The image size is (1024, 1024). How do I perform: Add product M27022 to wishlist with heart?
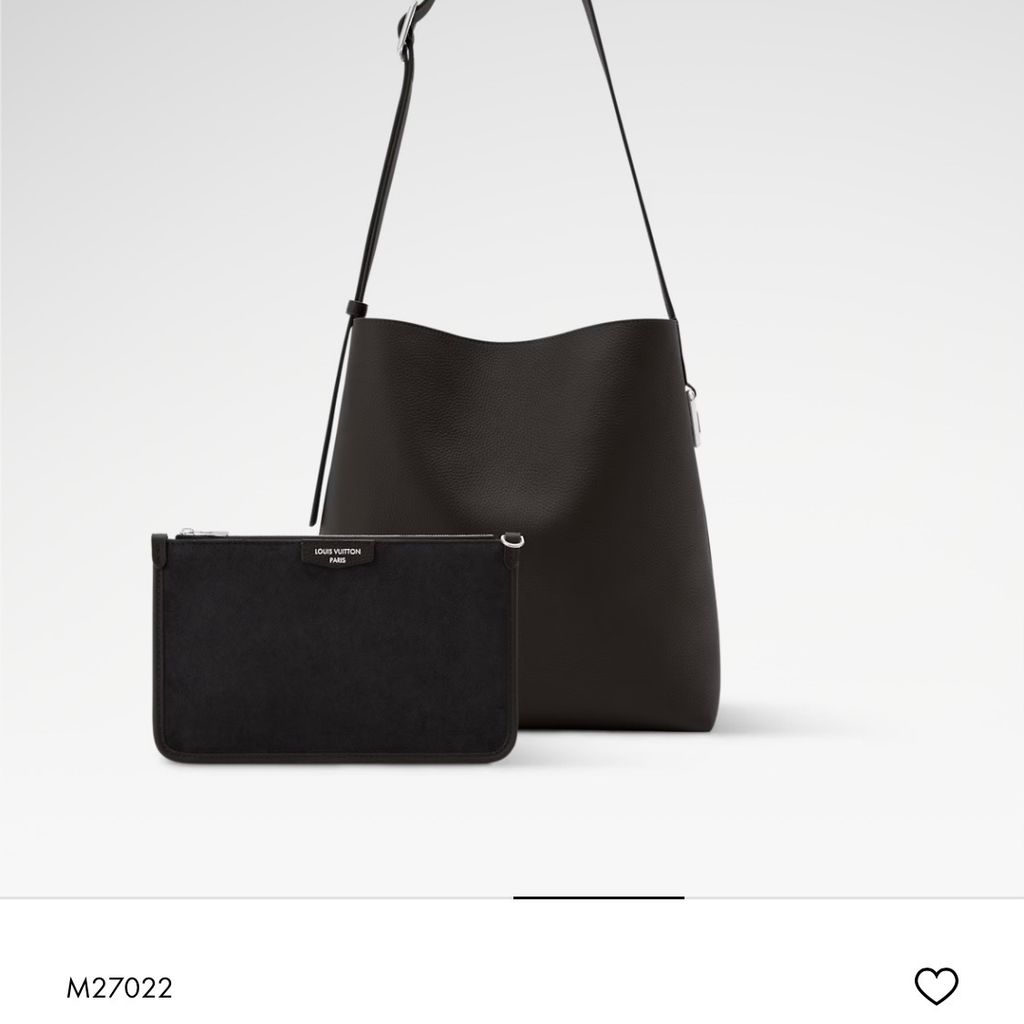pyautogui.click(x=936, y=986)
